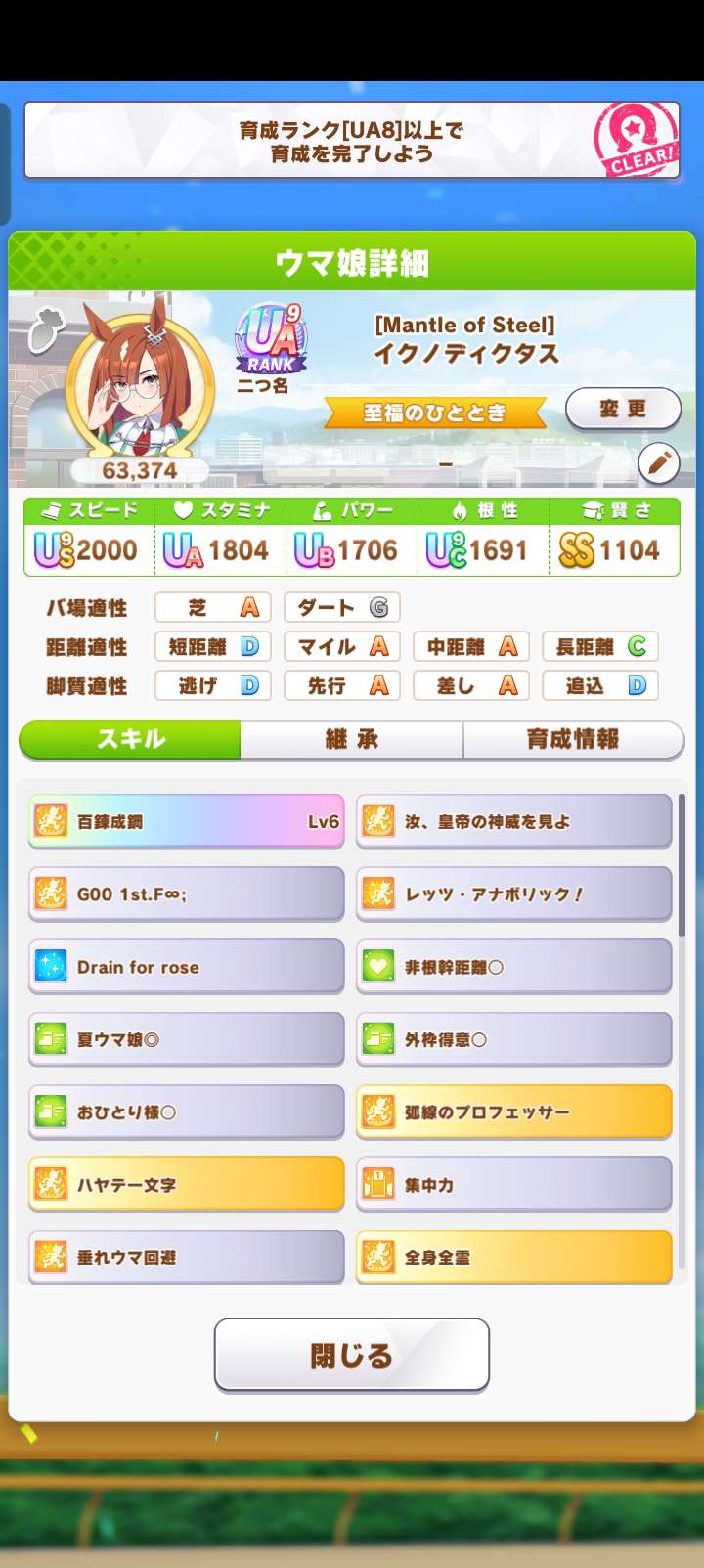Select the pencil edit icon

click(x=657, y=461)
